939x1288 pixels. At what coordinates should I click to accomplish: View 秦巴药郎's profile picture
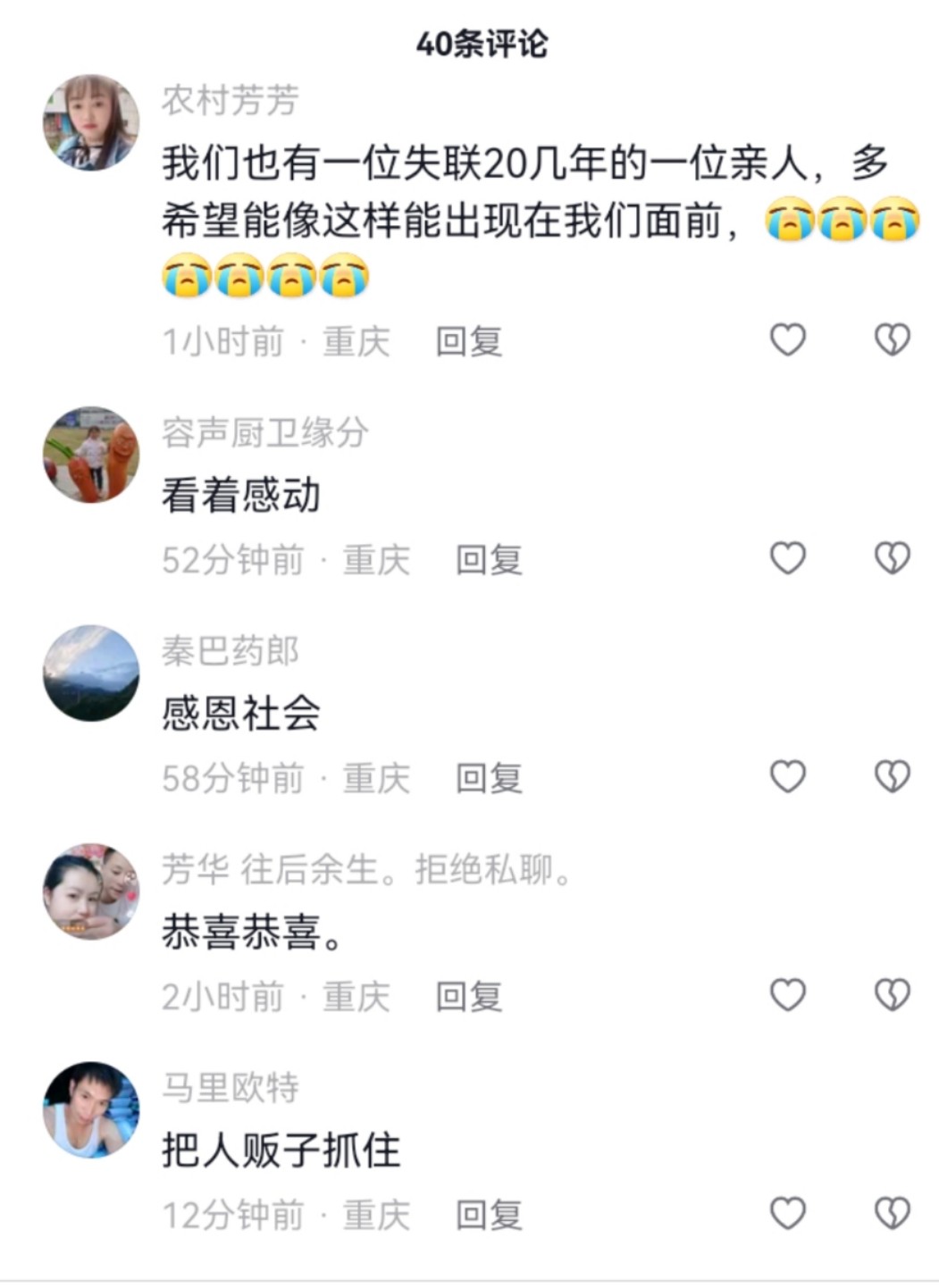[x=91, y=673]
